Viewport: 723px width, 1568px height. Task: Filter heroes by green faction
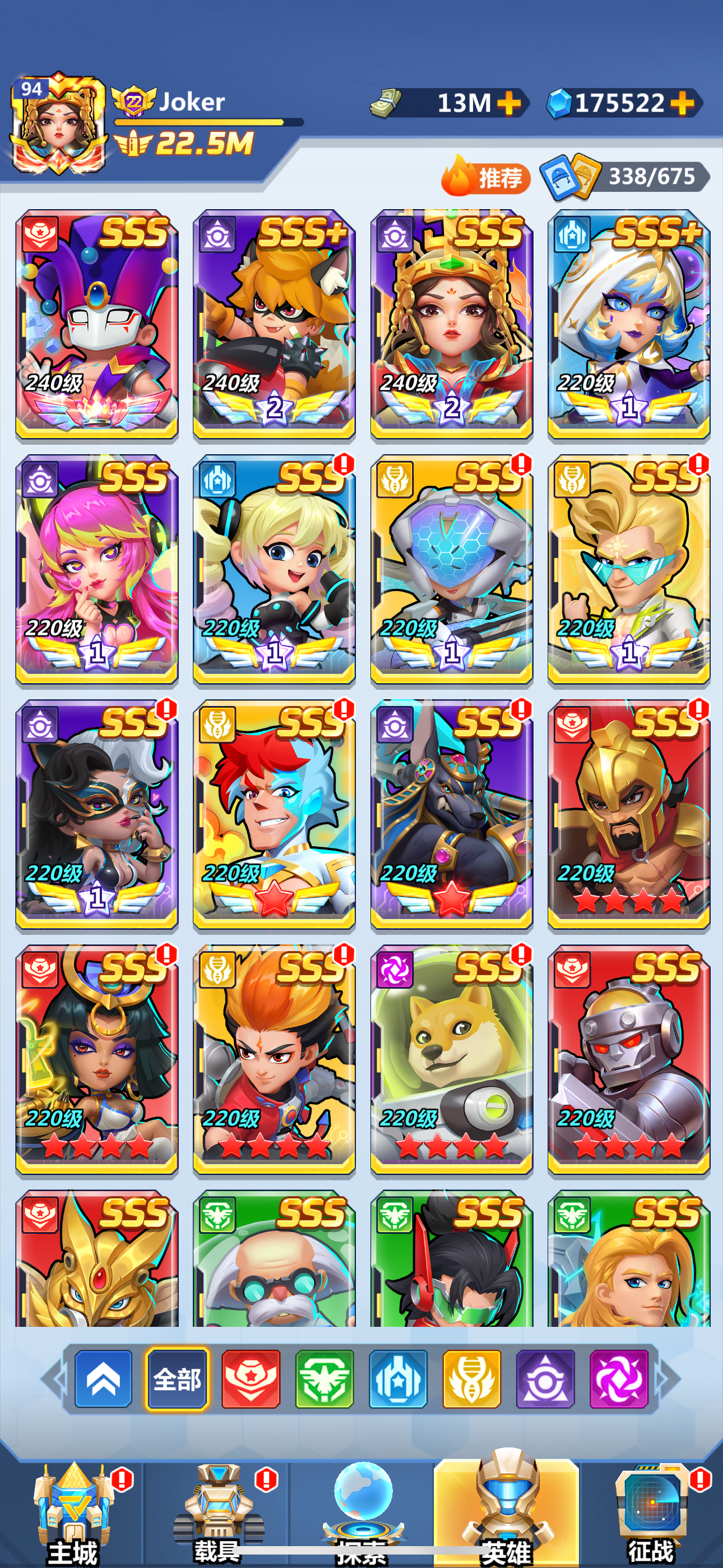click(325, 1380)
